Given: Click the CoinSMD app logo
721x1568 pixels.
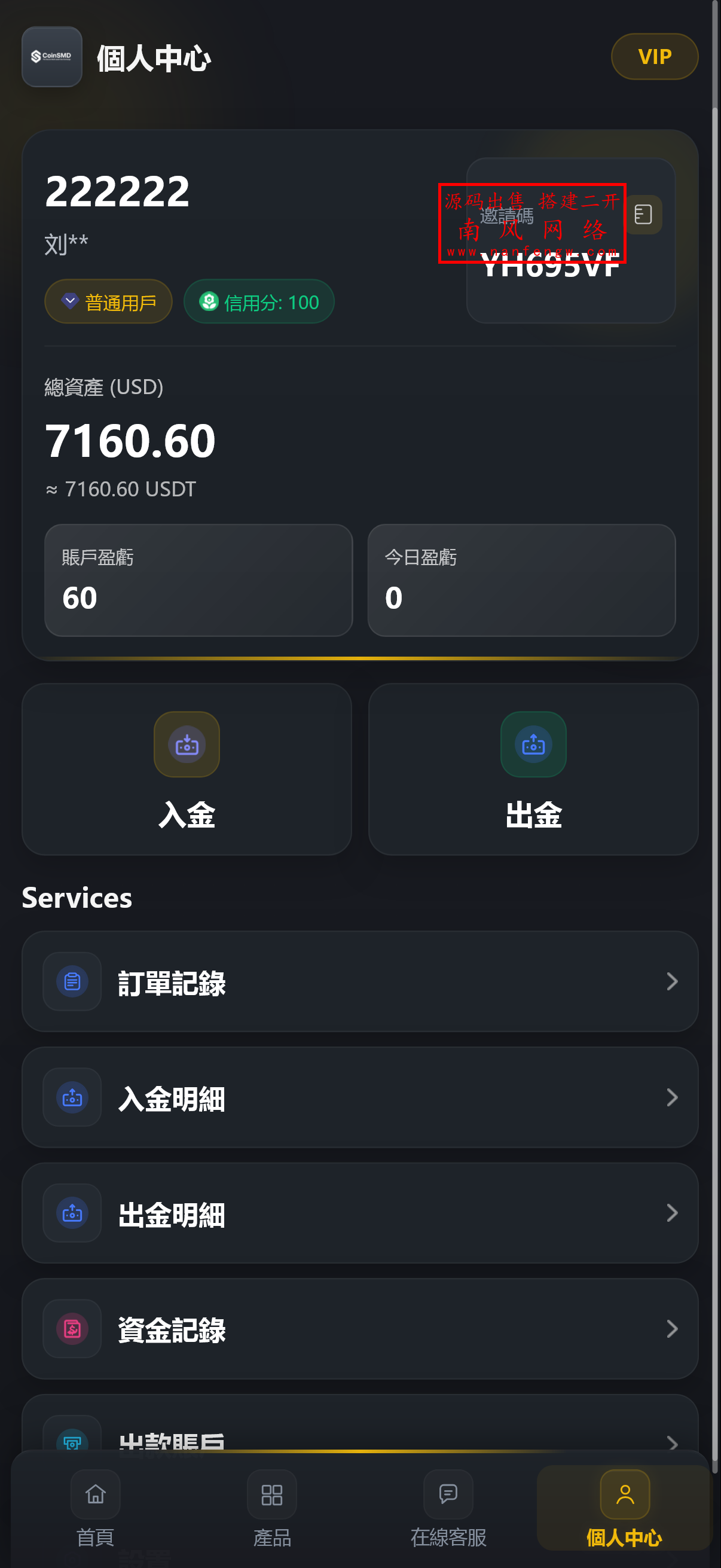Looking at the screenshot, I should point(52,57).
